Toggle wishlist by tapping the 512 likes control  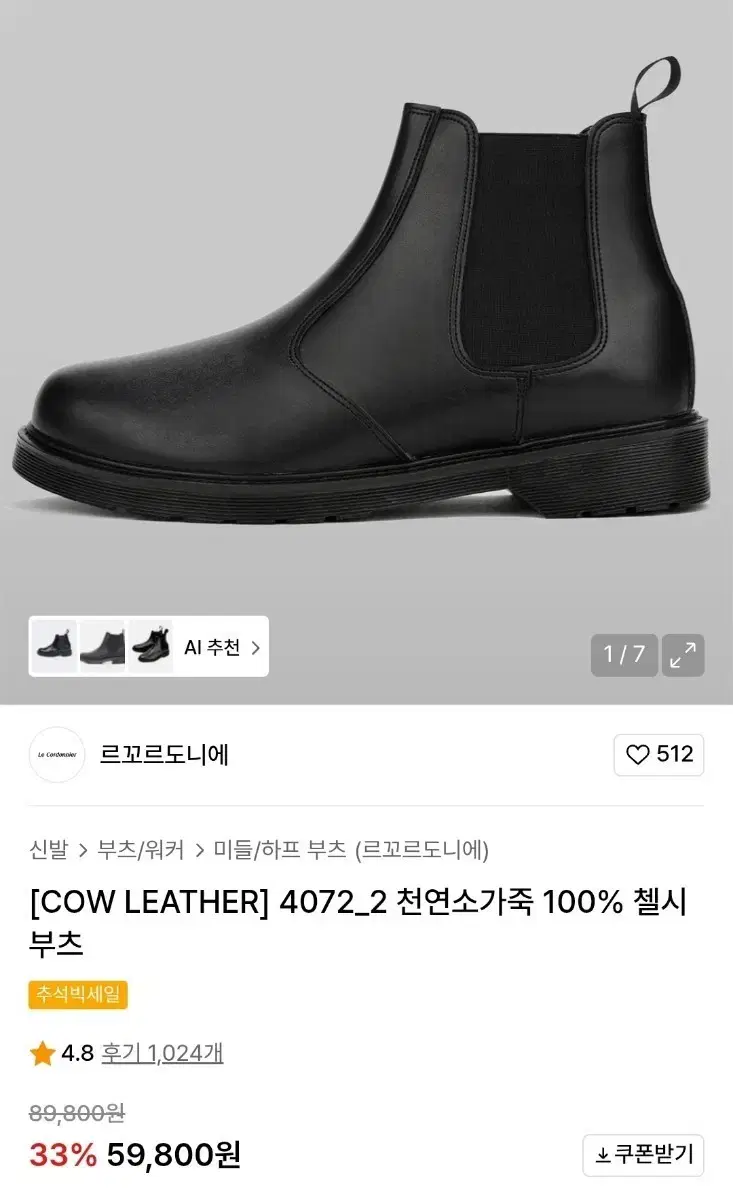pos(659,755)
